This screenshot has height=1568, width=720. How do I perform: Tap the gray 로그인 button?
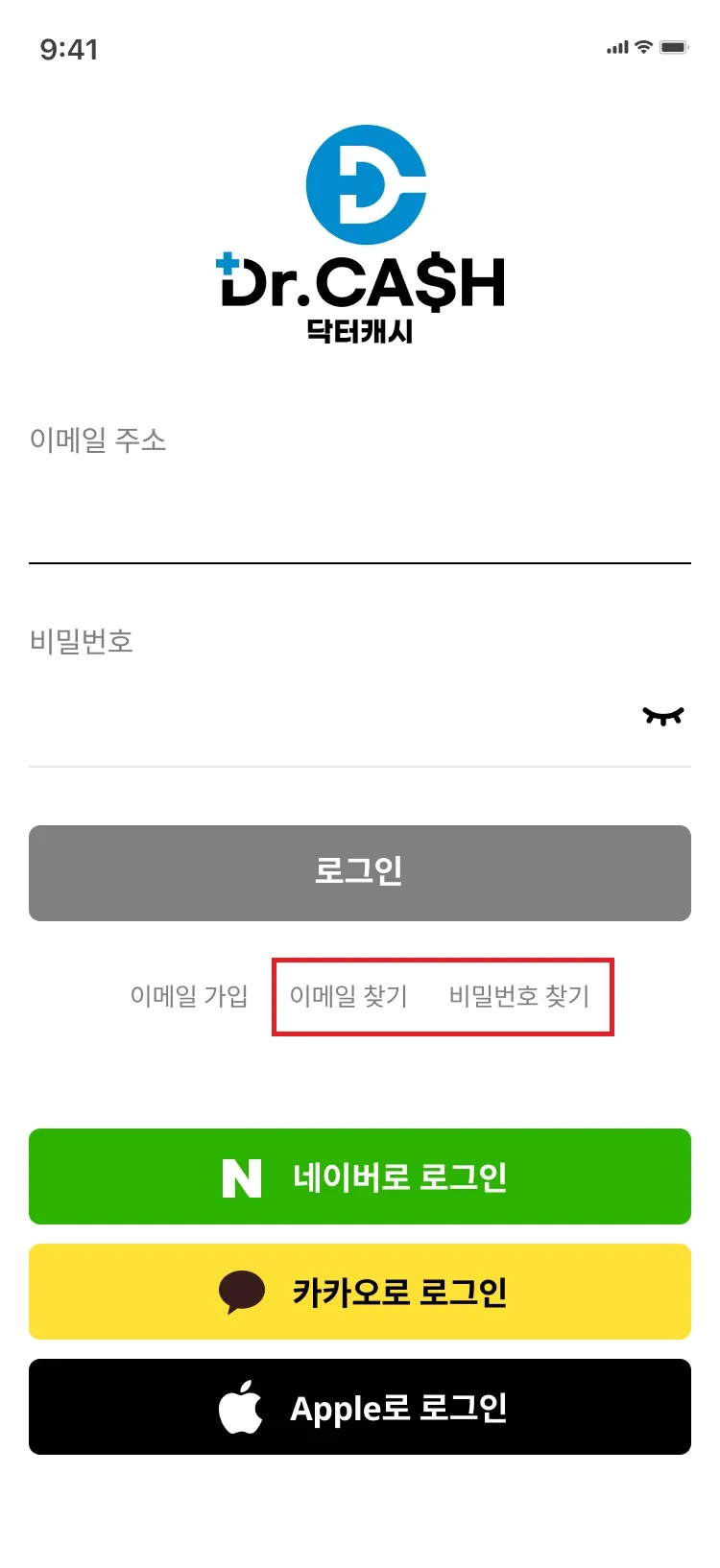[360, 873]
